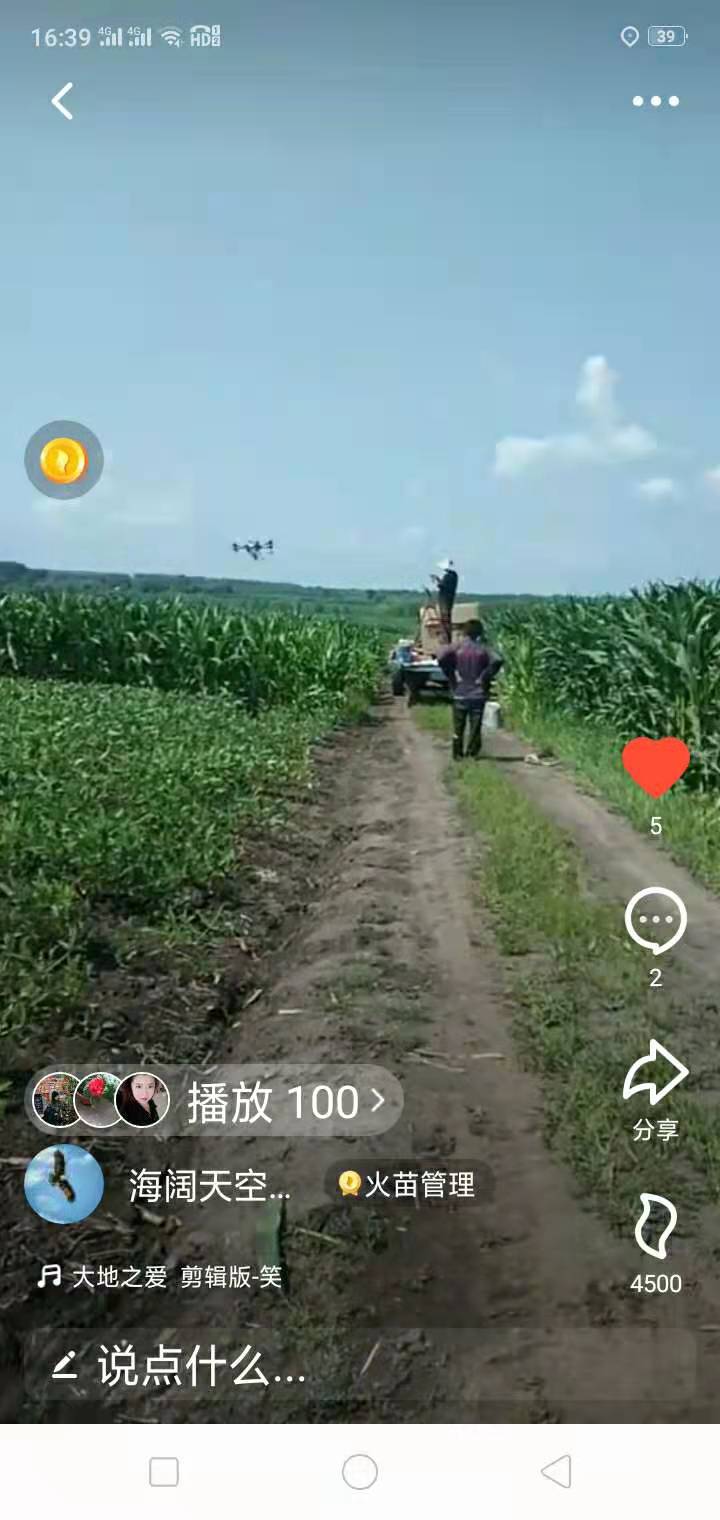720x1520 pixels.
Task: Open the three-dot overflow menu
Action: click(655, 101)
